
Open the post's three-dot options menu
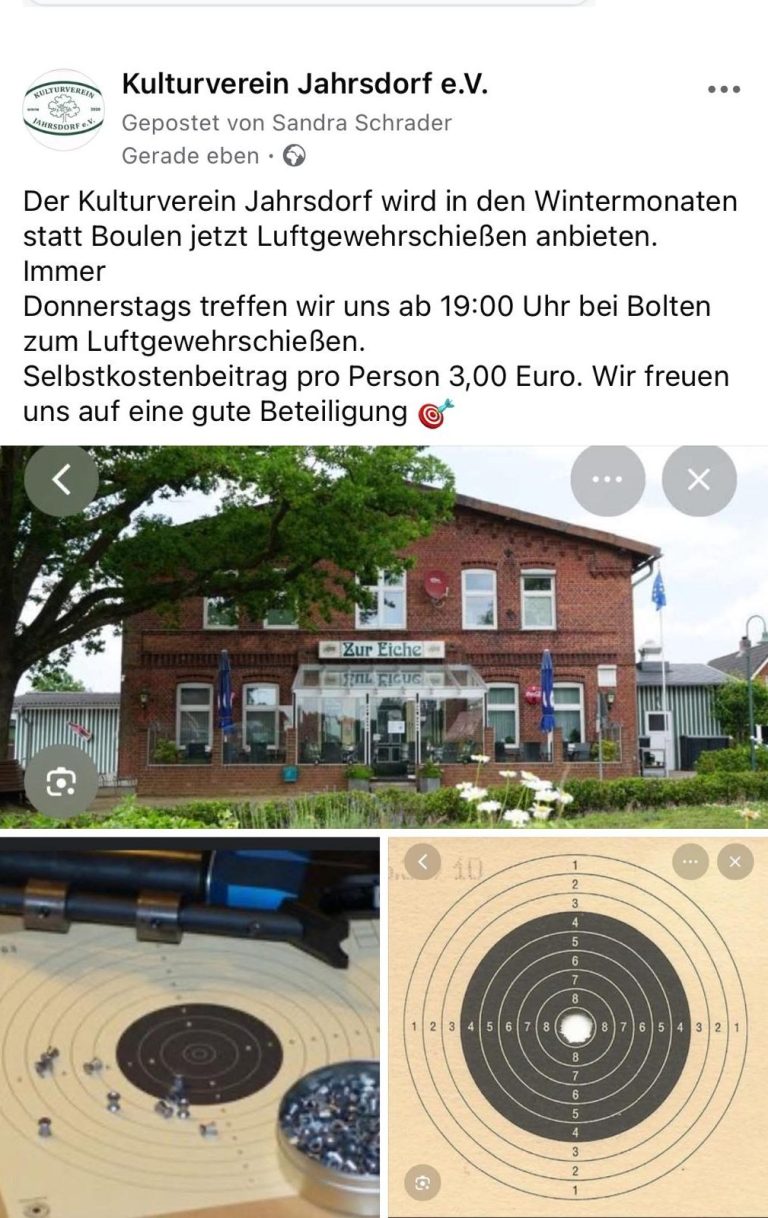(x=723, y=89)
